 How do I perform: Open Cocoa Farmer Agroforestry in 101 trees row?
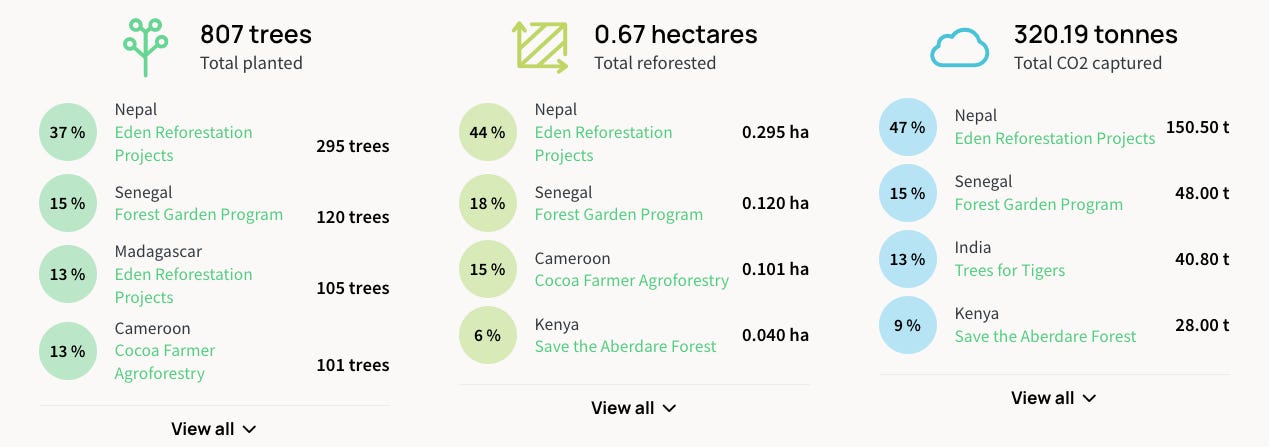(164, 351)
